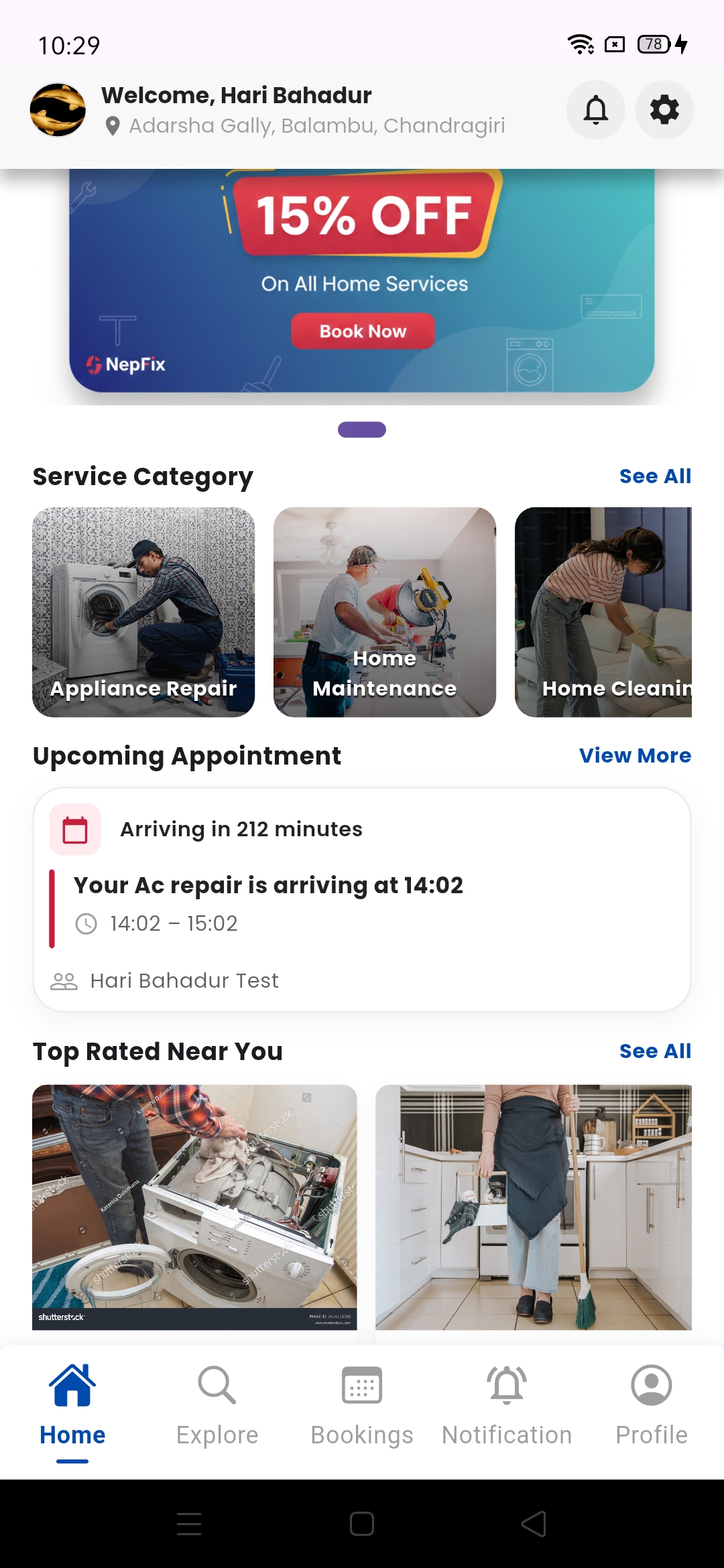
Task: Tap the profile avatar picture
Action: click(58, 110)
